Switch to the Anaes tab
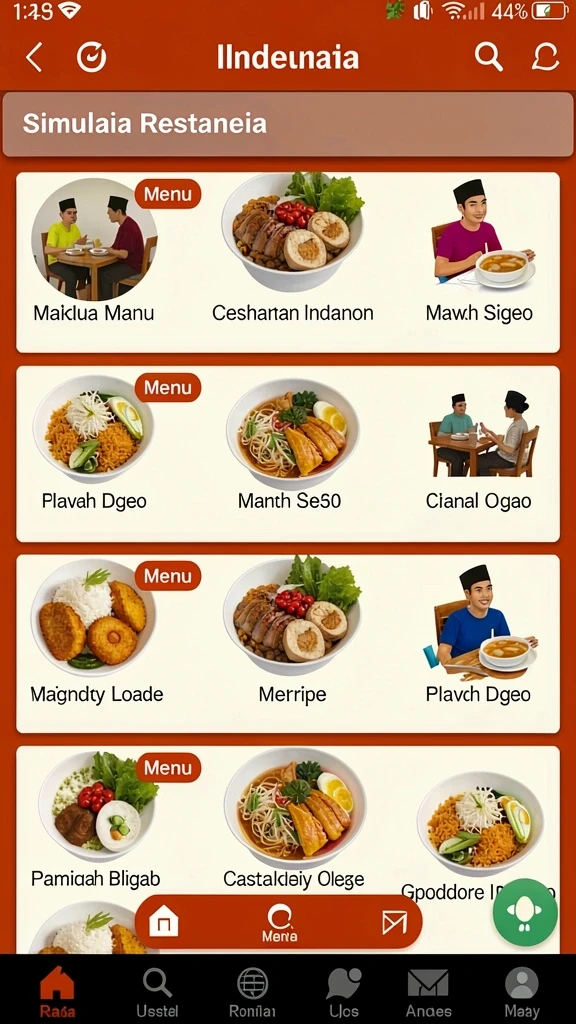Viewport: 576px width, 1024px height. click(428, 993)
